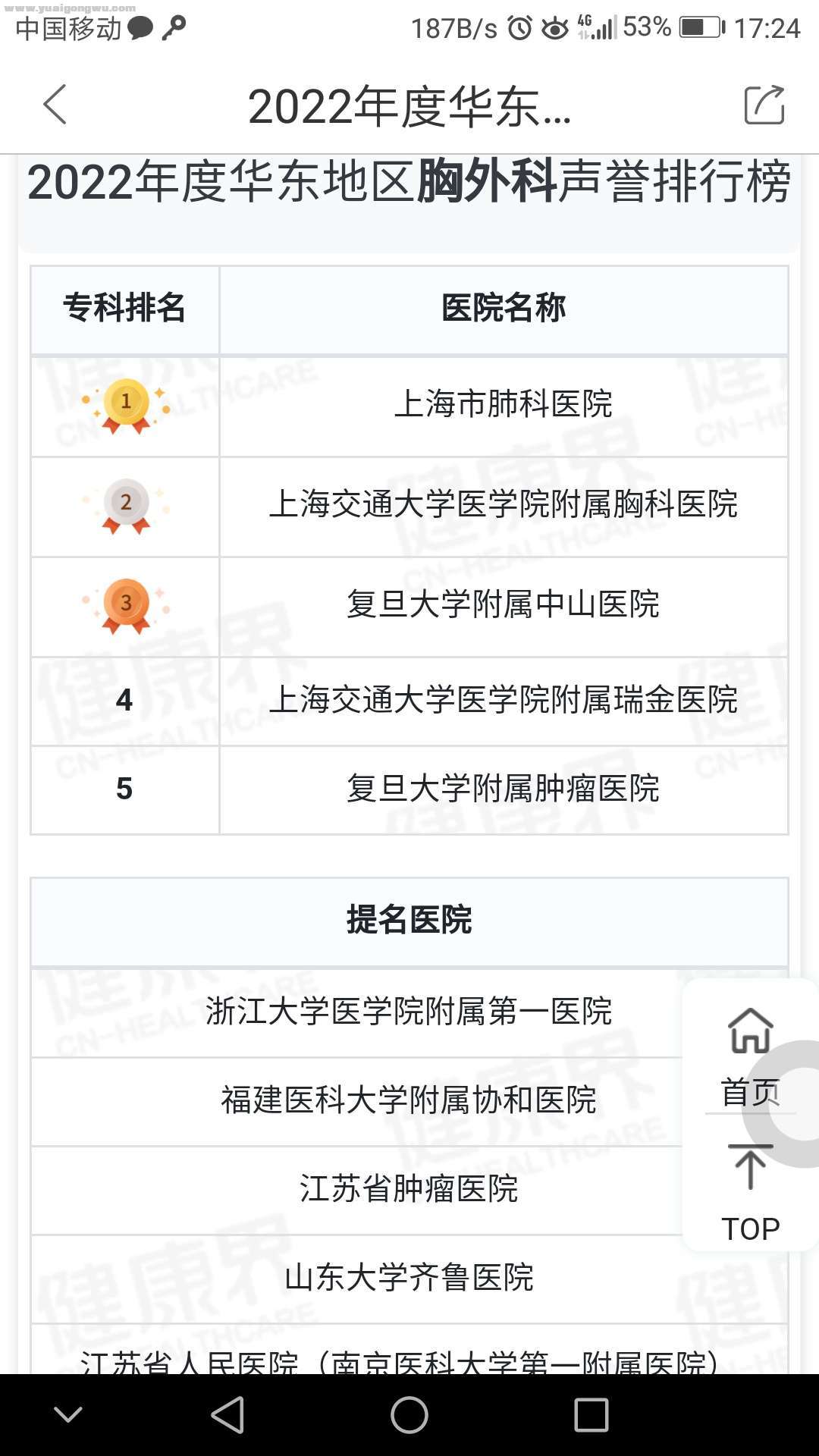Hide the navigation bar with the chevron

(68, 1414)
